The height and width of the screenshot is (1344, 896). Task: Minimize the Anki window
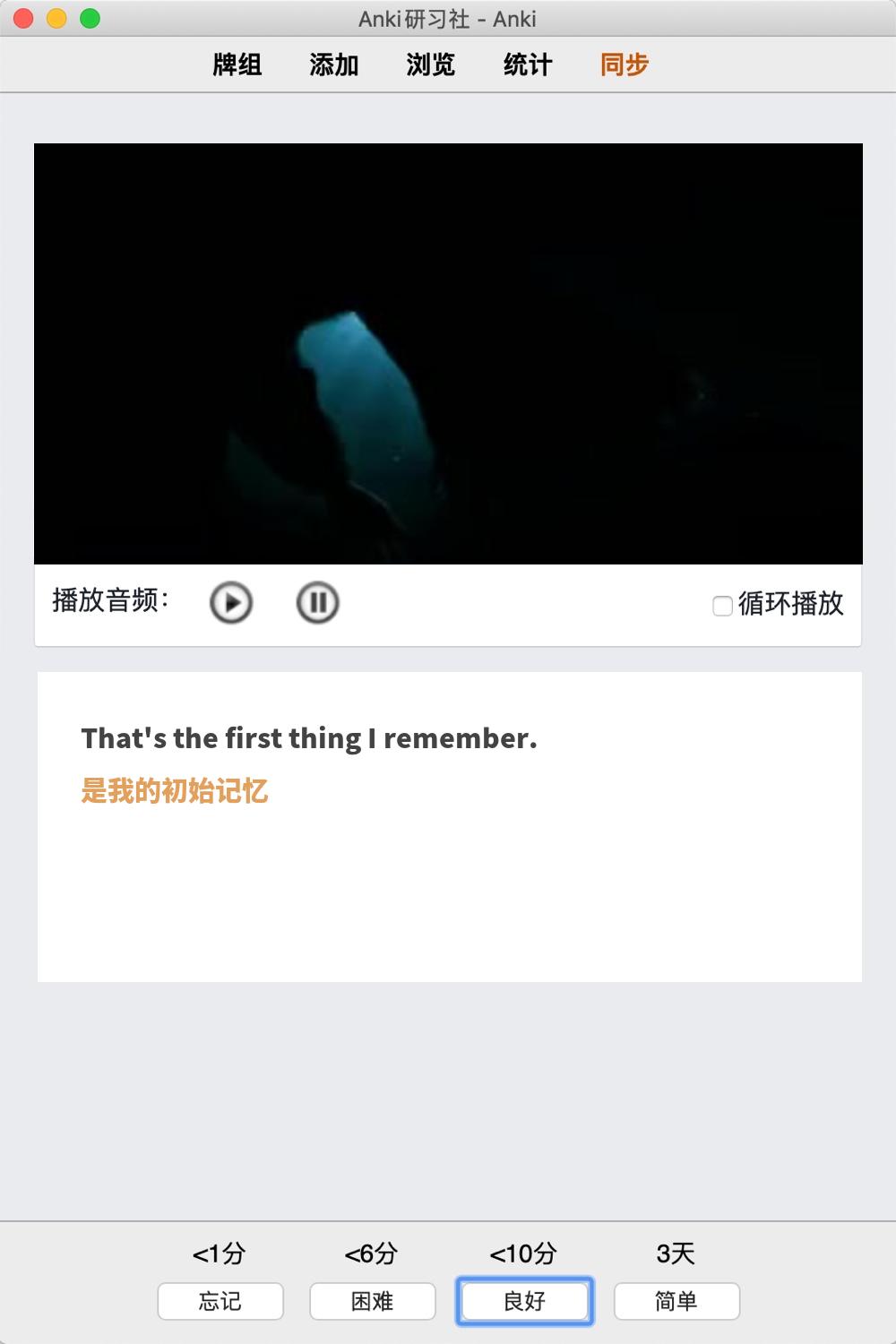point(57,18)
